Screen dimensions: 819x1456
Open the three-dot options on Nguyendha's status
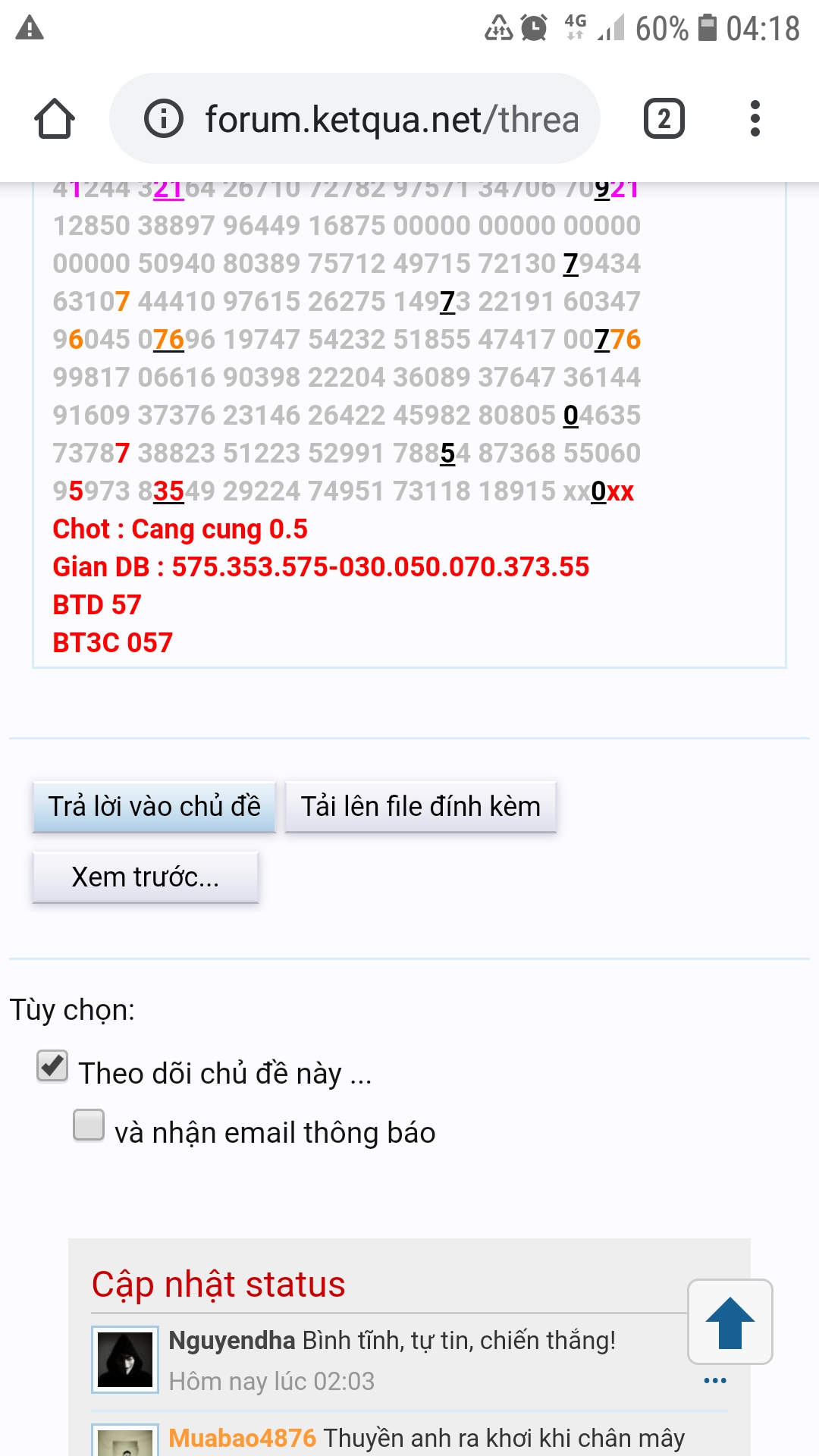[715, 1380]
